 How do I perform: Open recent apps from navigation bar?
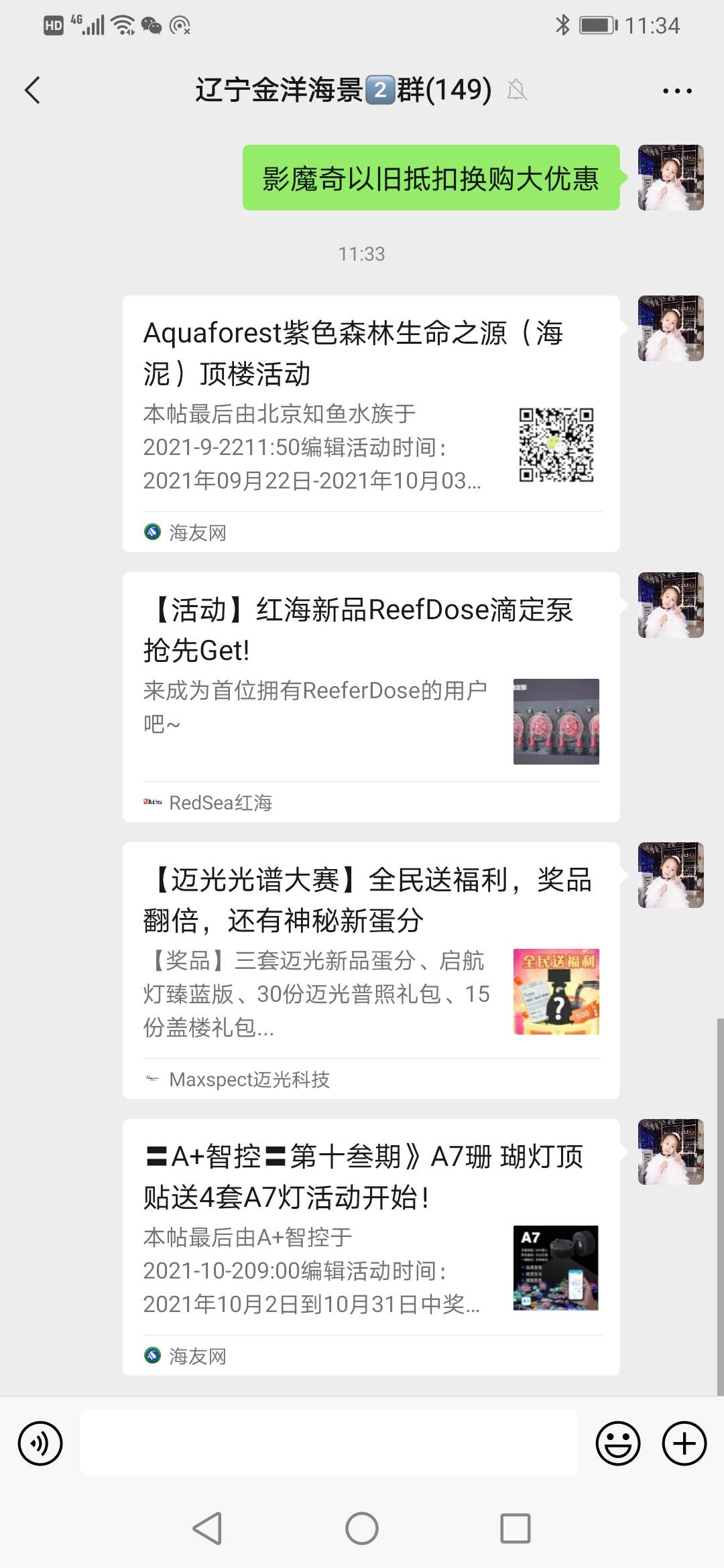tap(516, 1528)
